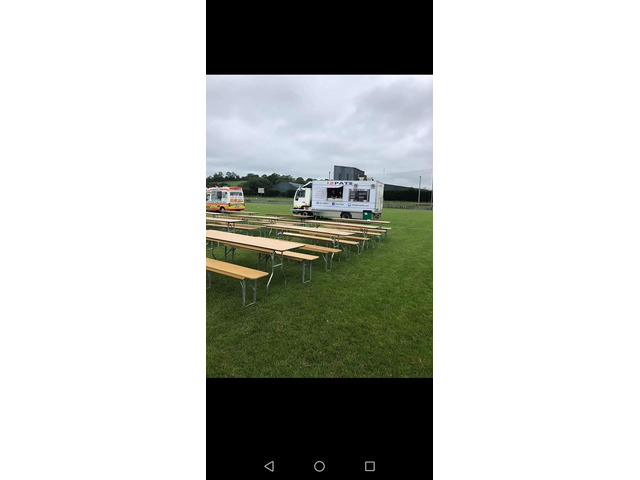Tap the photo to reveal viewer controls
640x480 pixels.
point(319,226)
